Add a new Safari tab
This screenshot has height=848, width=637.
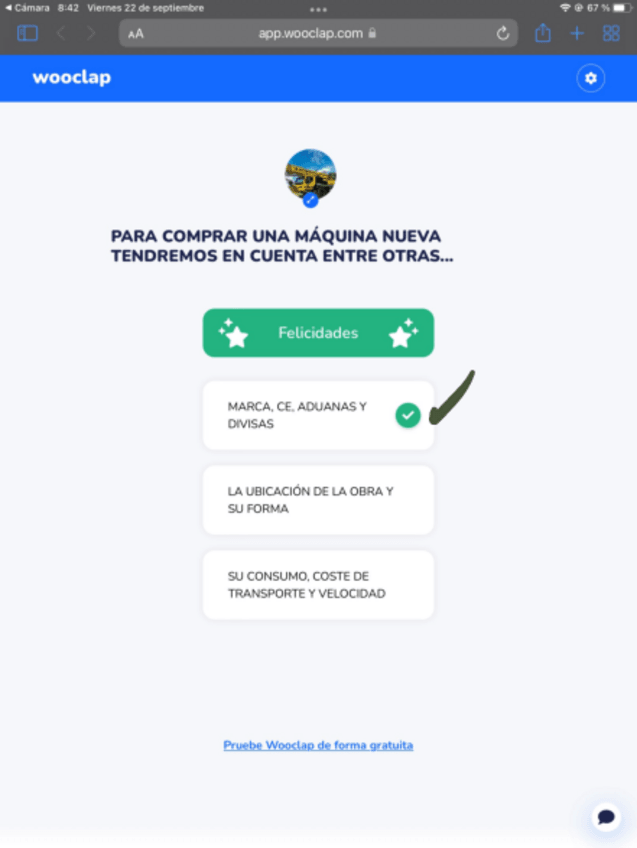(x=577, y=33)
